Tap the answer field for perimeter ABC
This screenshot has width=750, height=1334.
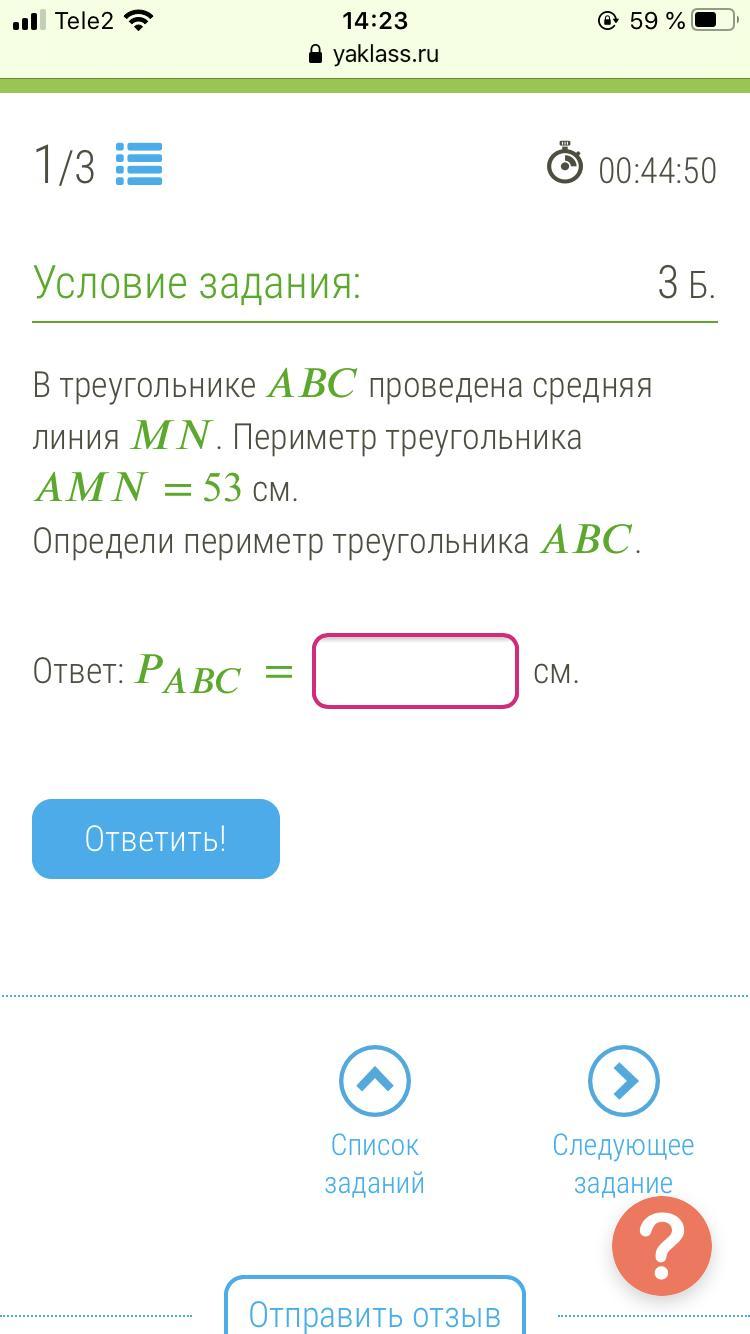415,671
